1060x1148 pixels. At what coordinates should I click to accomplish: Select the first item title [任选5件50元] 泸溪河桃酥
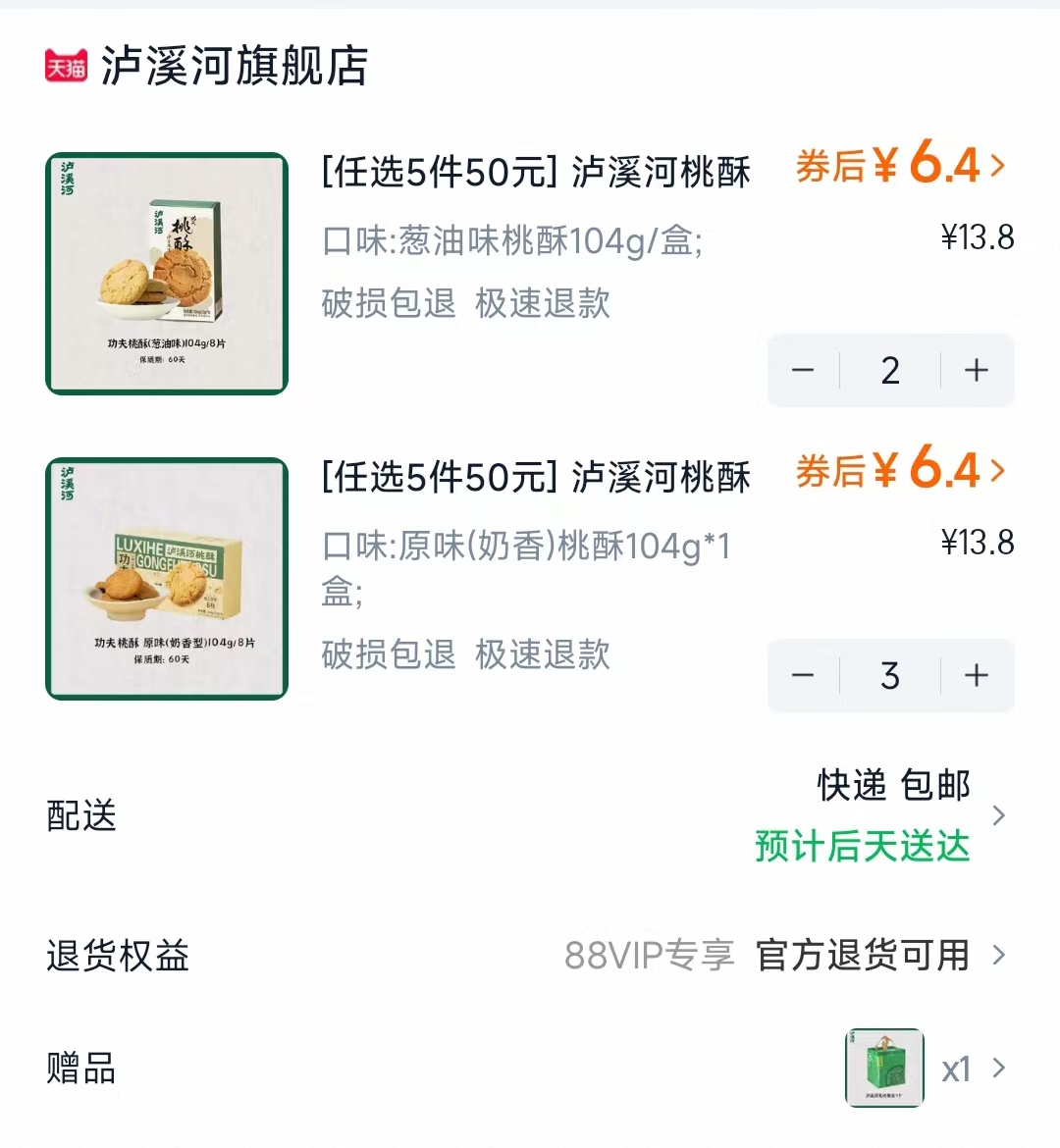tap(536, 171)
